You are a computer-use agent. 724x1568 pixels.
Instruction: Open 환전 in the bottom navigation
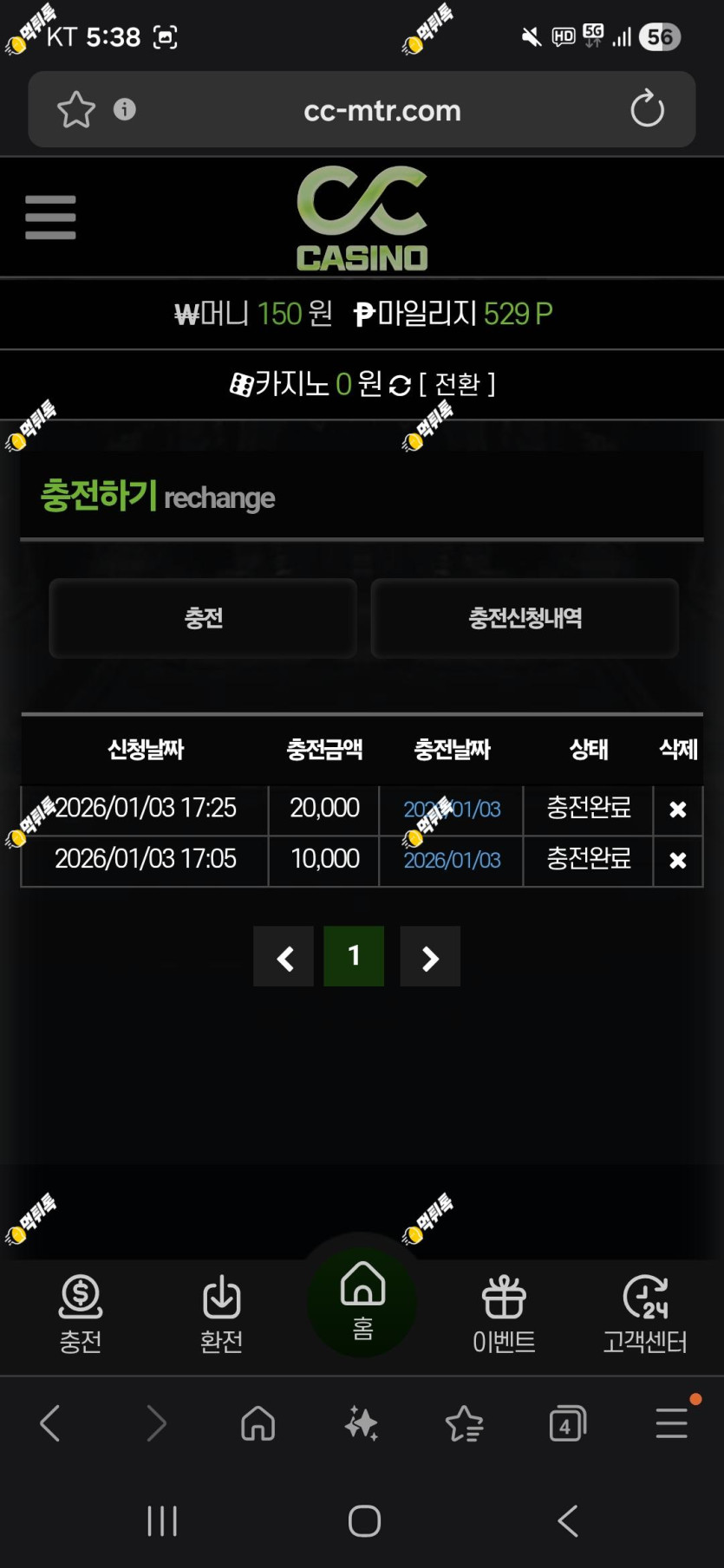click(221, 1314)
